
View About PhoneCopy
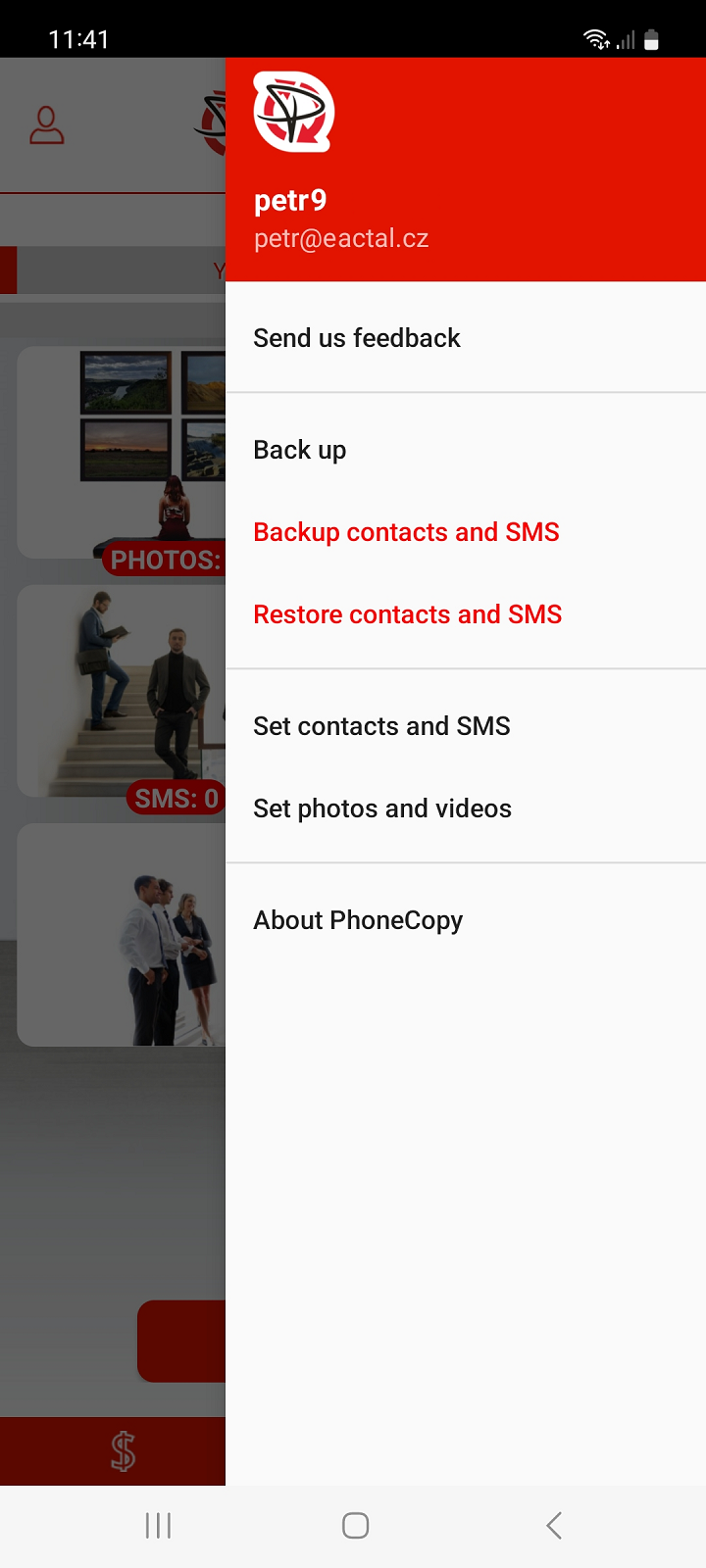pyautogui.click(x=358, y=920)
